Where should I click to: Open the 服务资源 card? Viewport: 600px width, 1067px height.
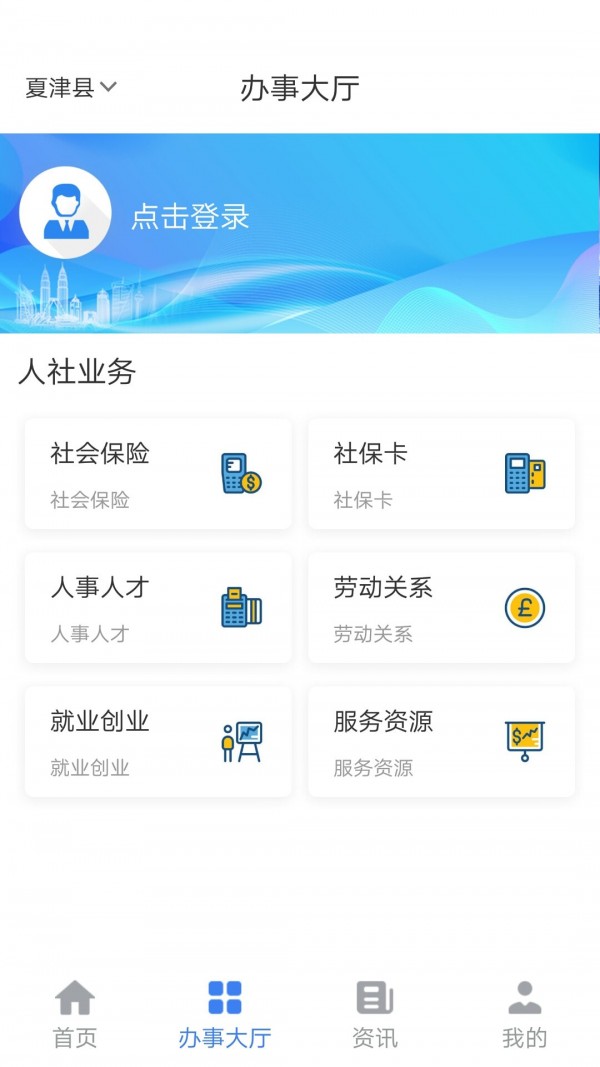pos(441,741)
